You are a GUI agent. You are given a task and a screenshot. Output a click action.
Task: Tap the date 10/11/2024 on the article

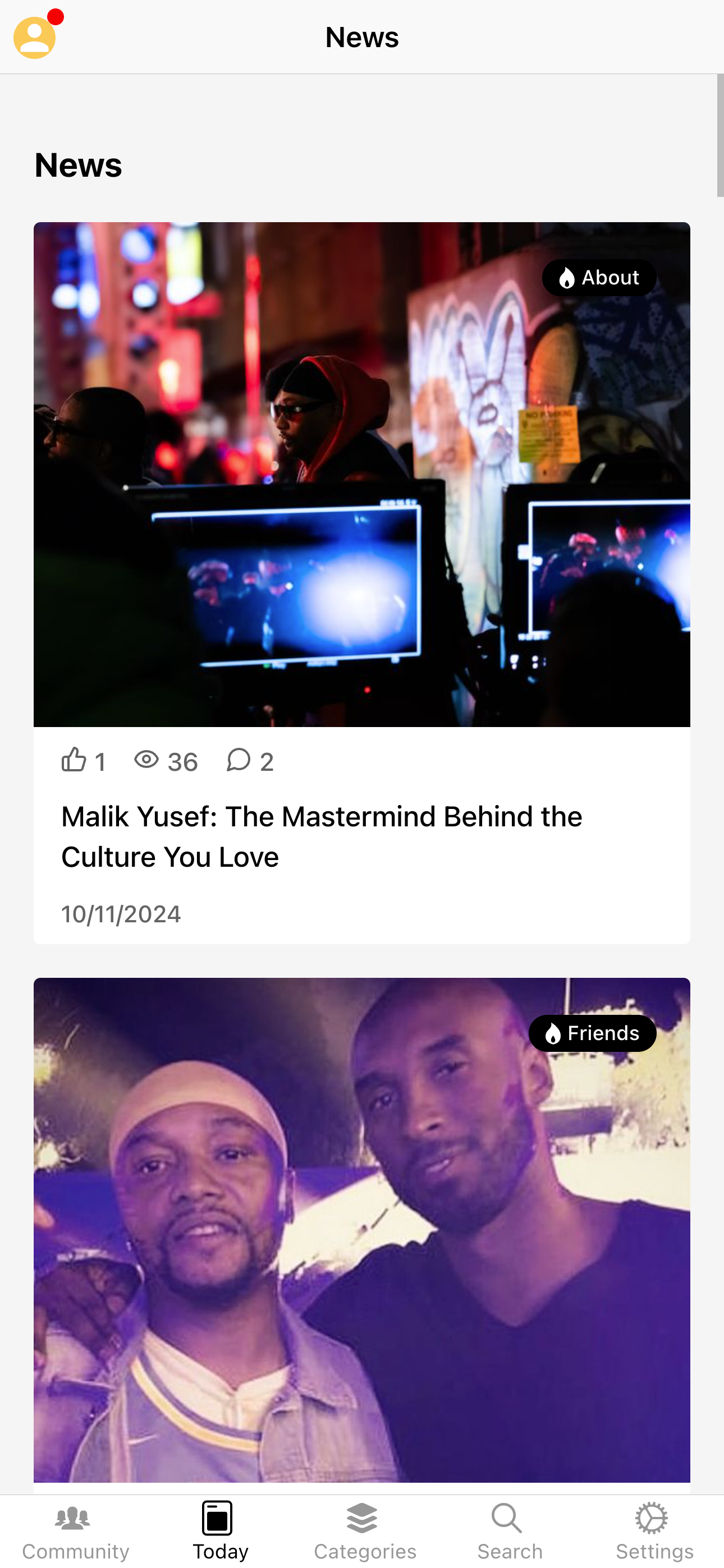tap(121, 914)
